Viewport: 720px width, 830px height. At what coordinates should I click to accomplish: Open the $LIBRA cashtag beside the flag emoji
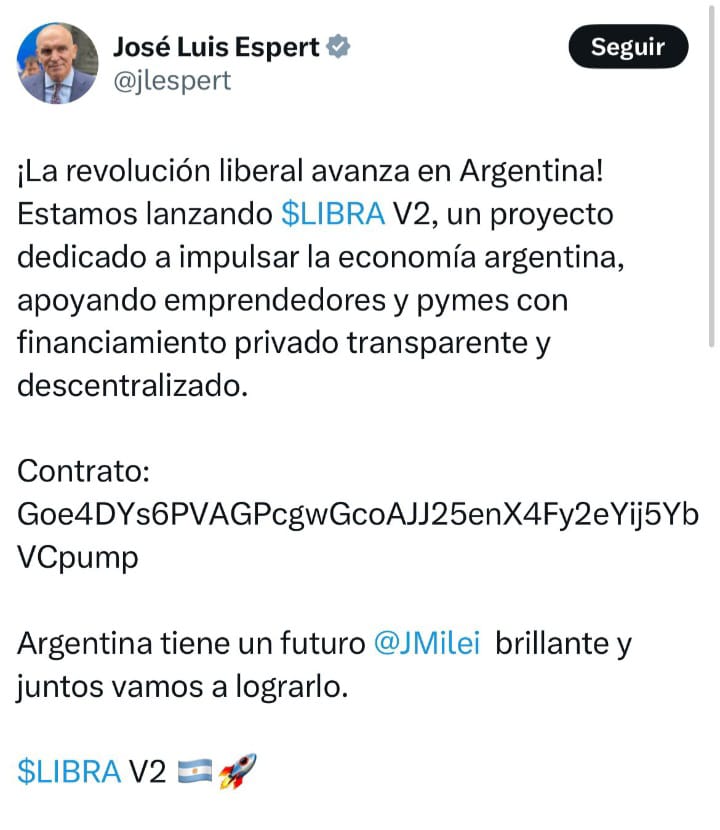[x=69, y=771]
